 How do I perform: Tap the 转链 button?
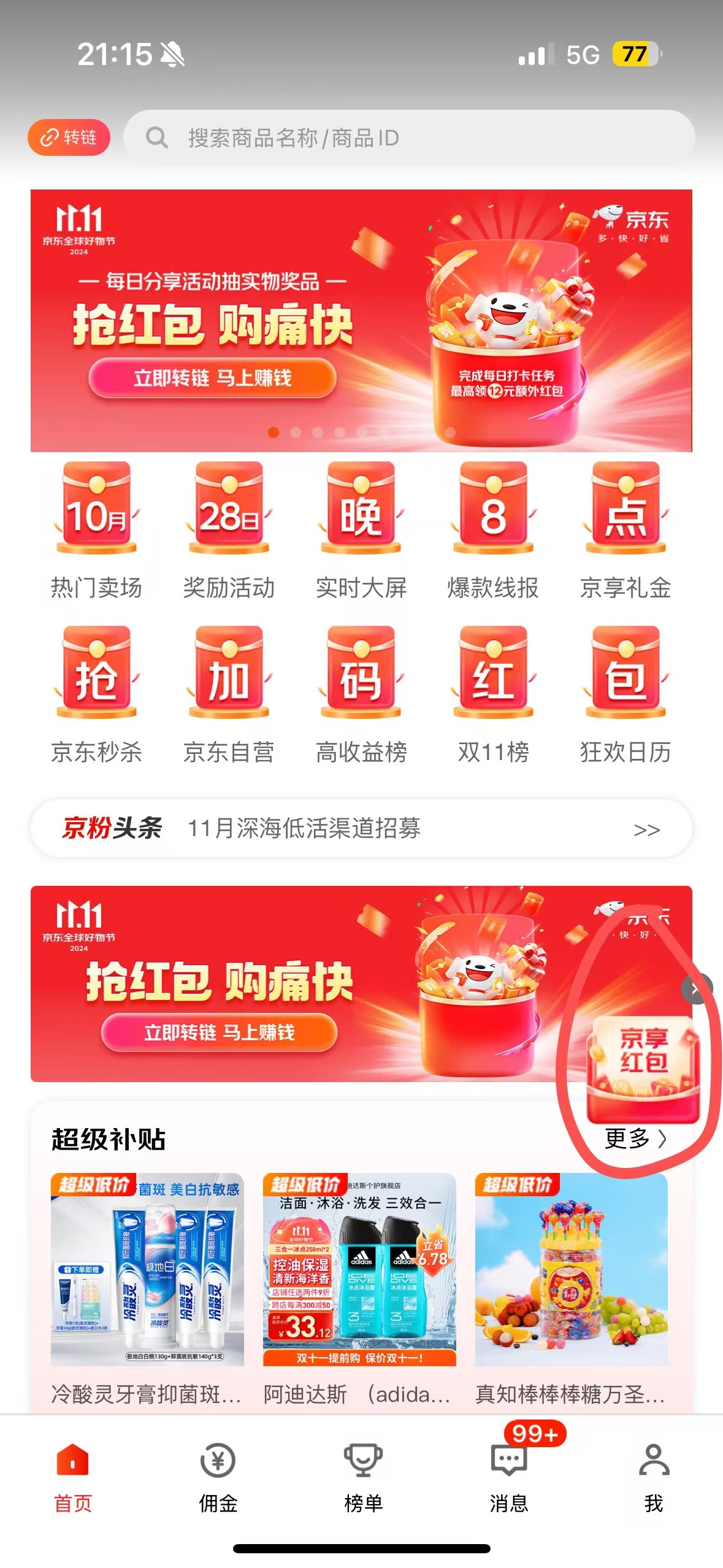point(69,137)
